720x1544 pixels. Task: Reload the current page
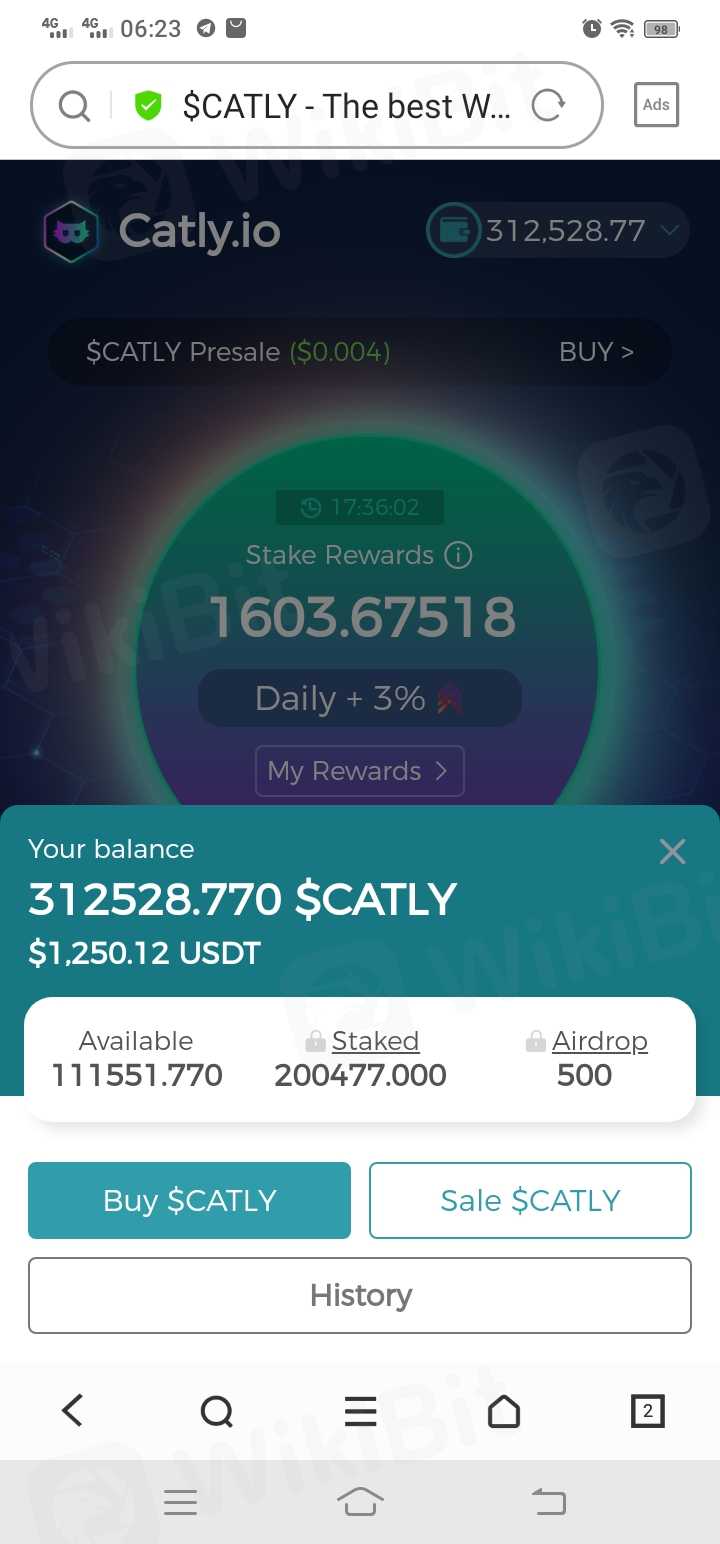(x=548, y=105)
